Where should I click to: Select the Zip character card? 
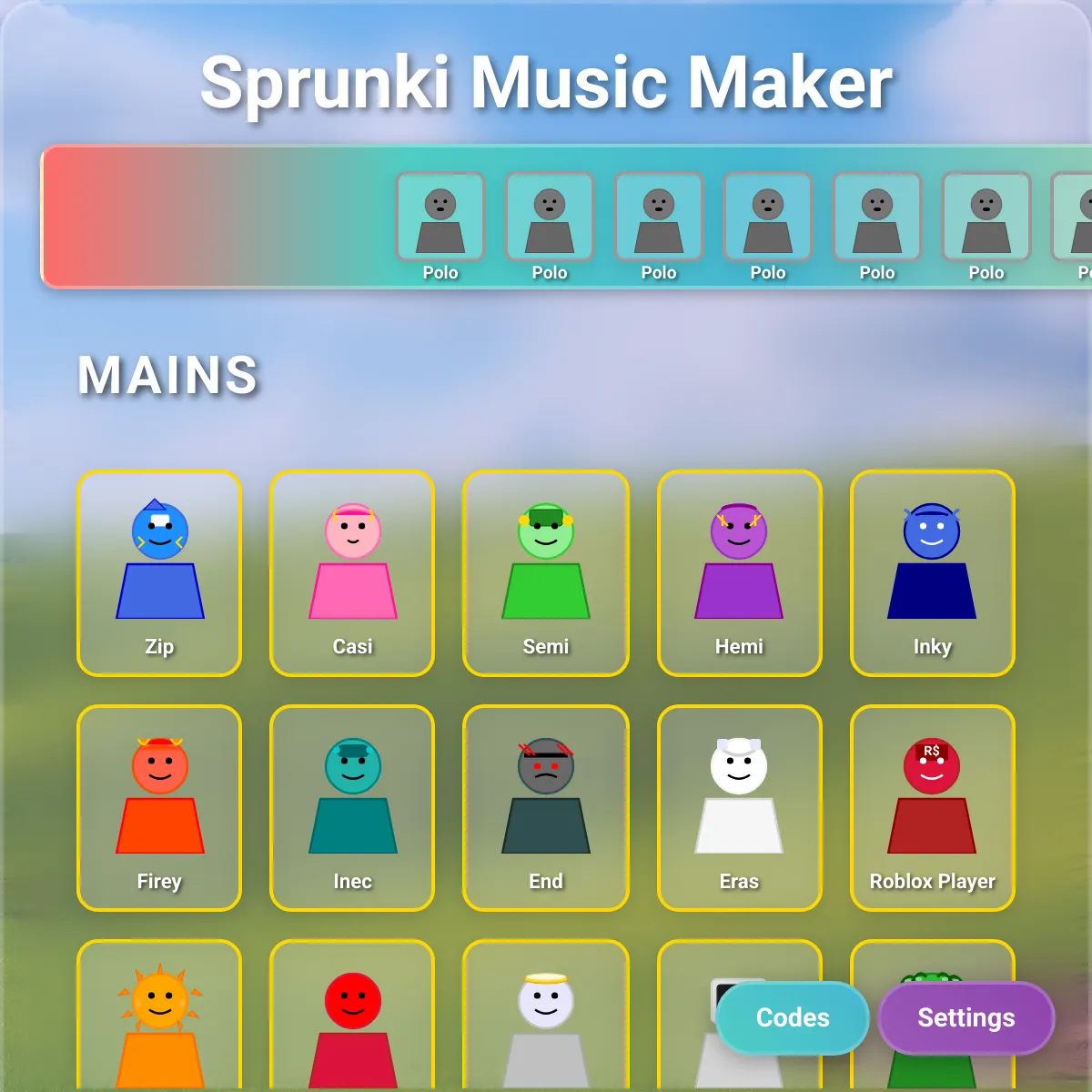point(159,573)
